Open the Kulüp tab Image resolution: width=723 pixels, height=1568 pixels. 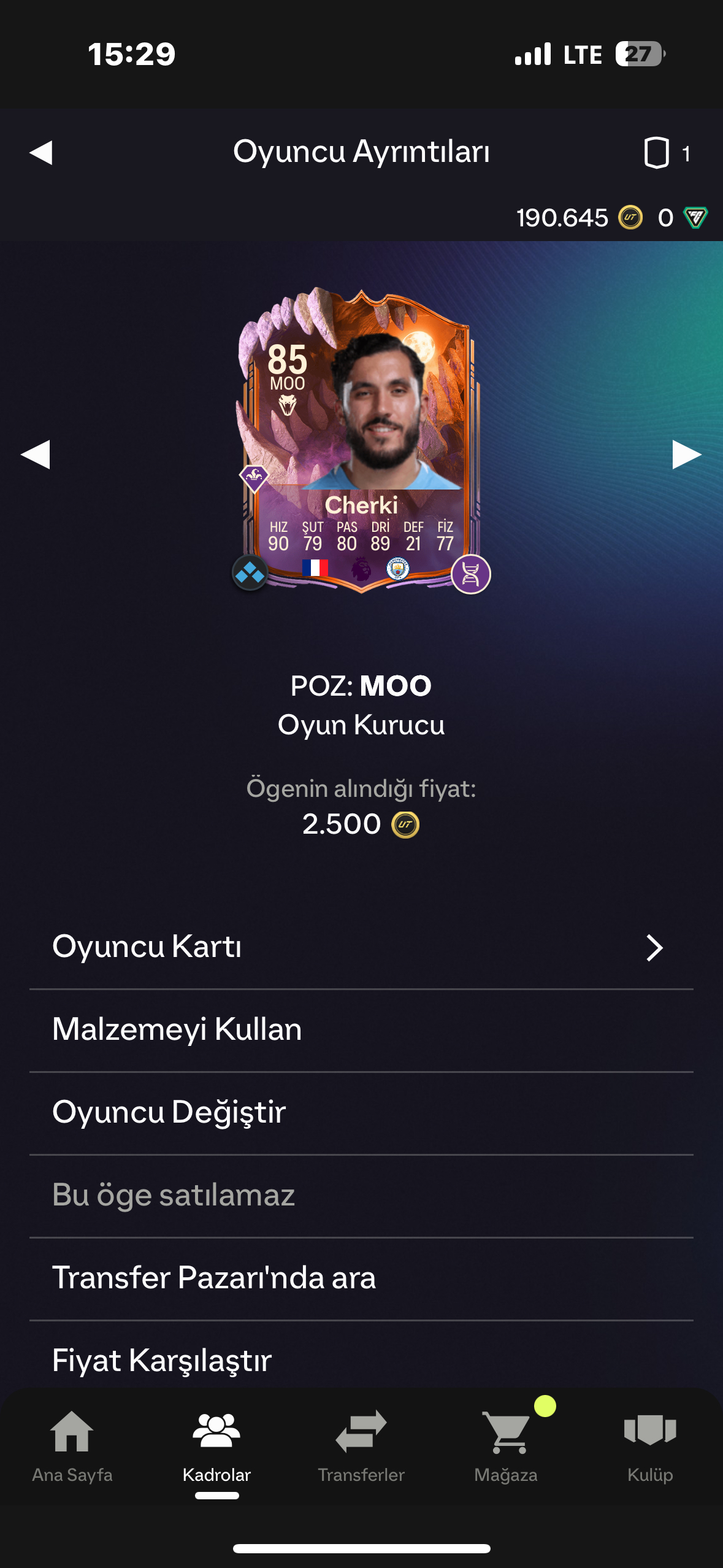click(x=650, y=1446)
